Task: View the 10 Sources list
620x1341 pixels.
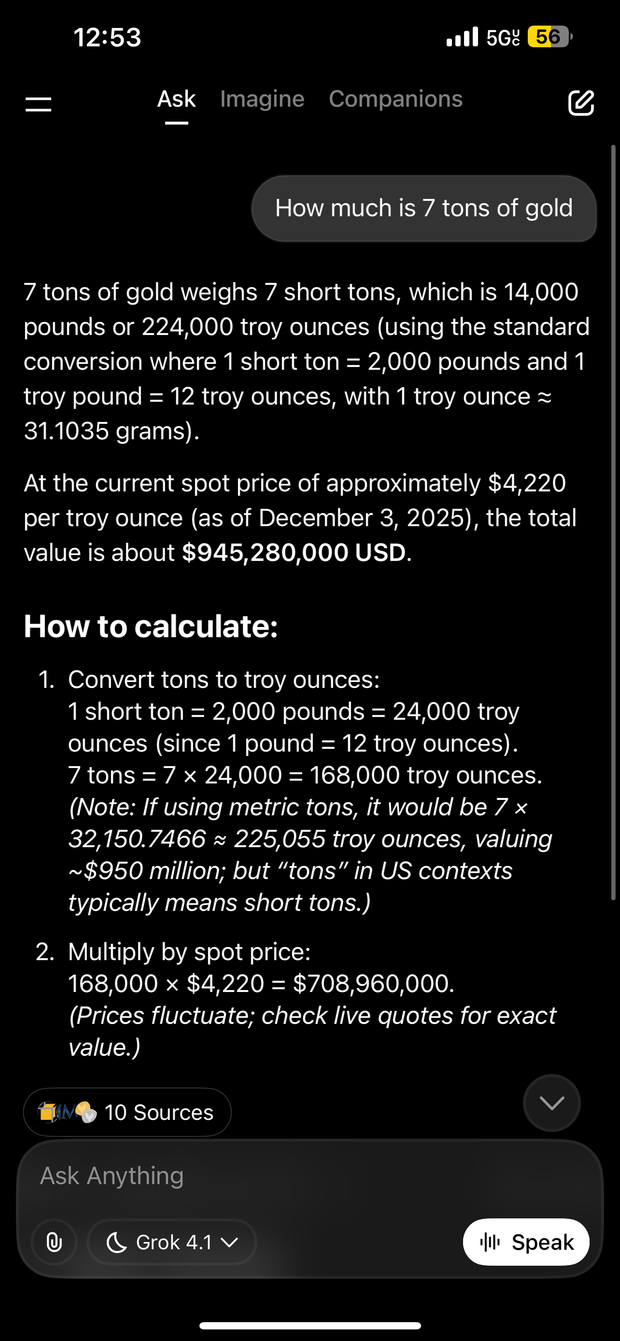Action: click(127, 1112)
